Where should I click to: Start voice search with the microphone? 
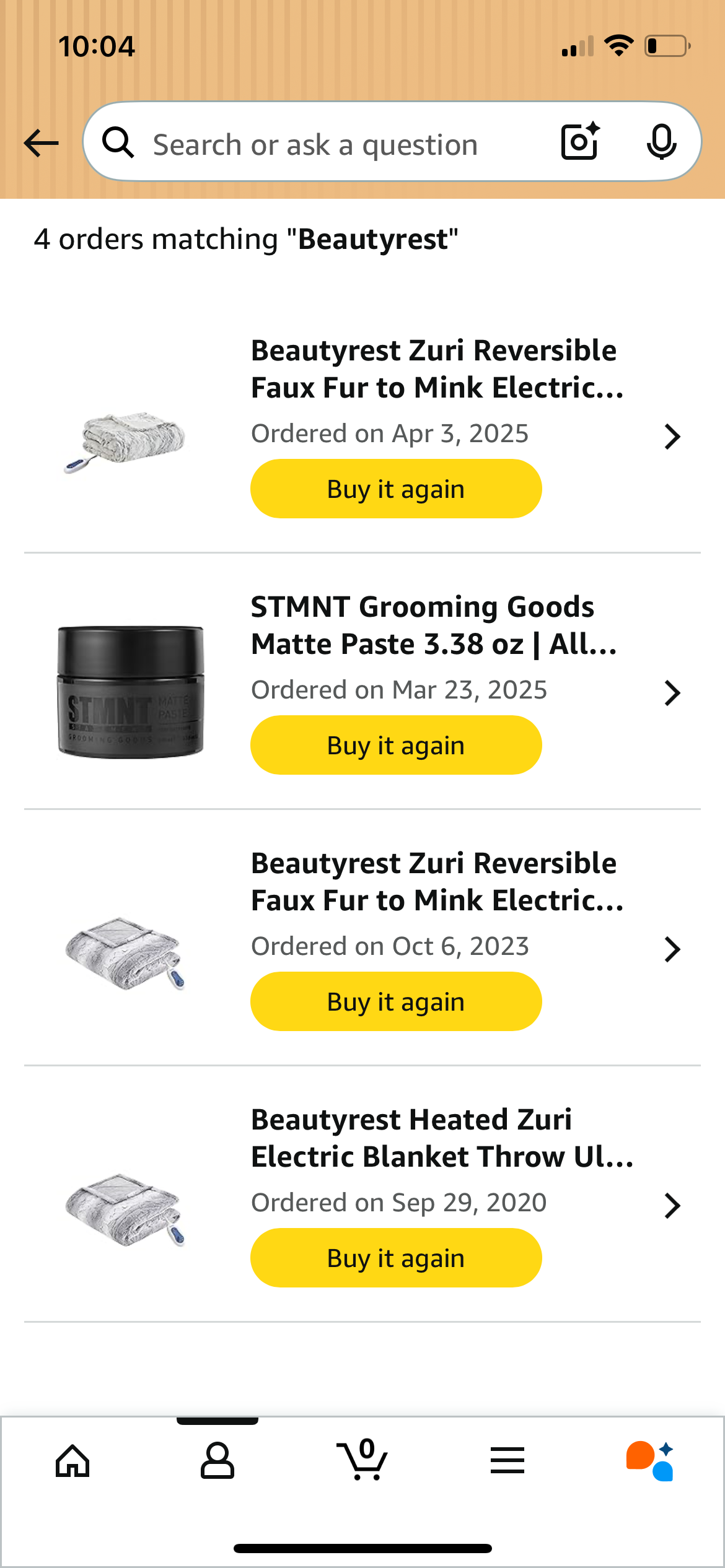[x=661, y=142]
